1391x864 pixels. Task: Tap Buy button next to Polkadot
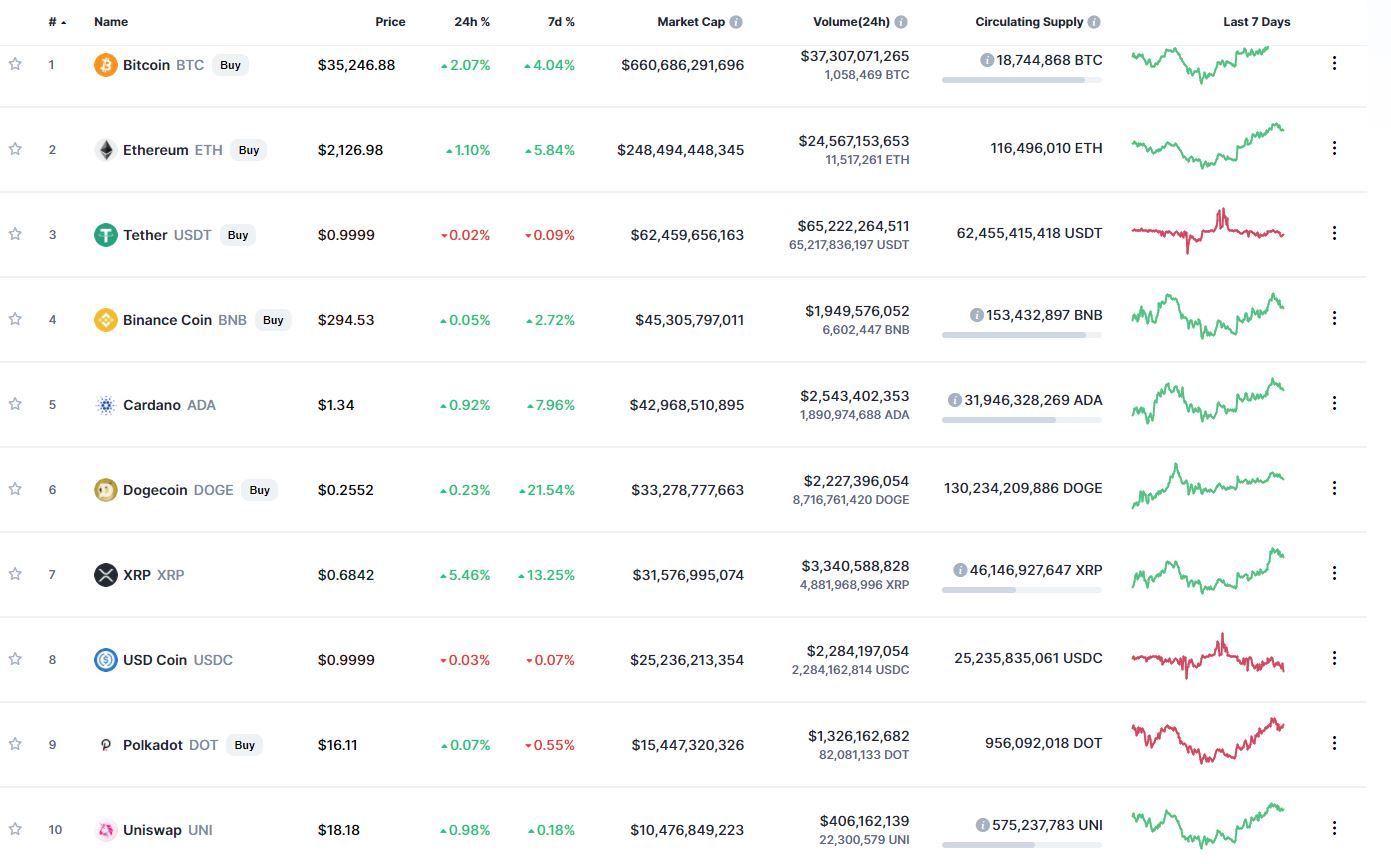244,745
